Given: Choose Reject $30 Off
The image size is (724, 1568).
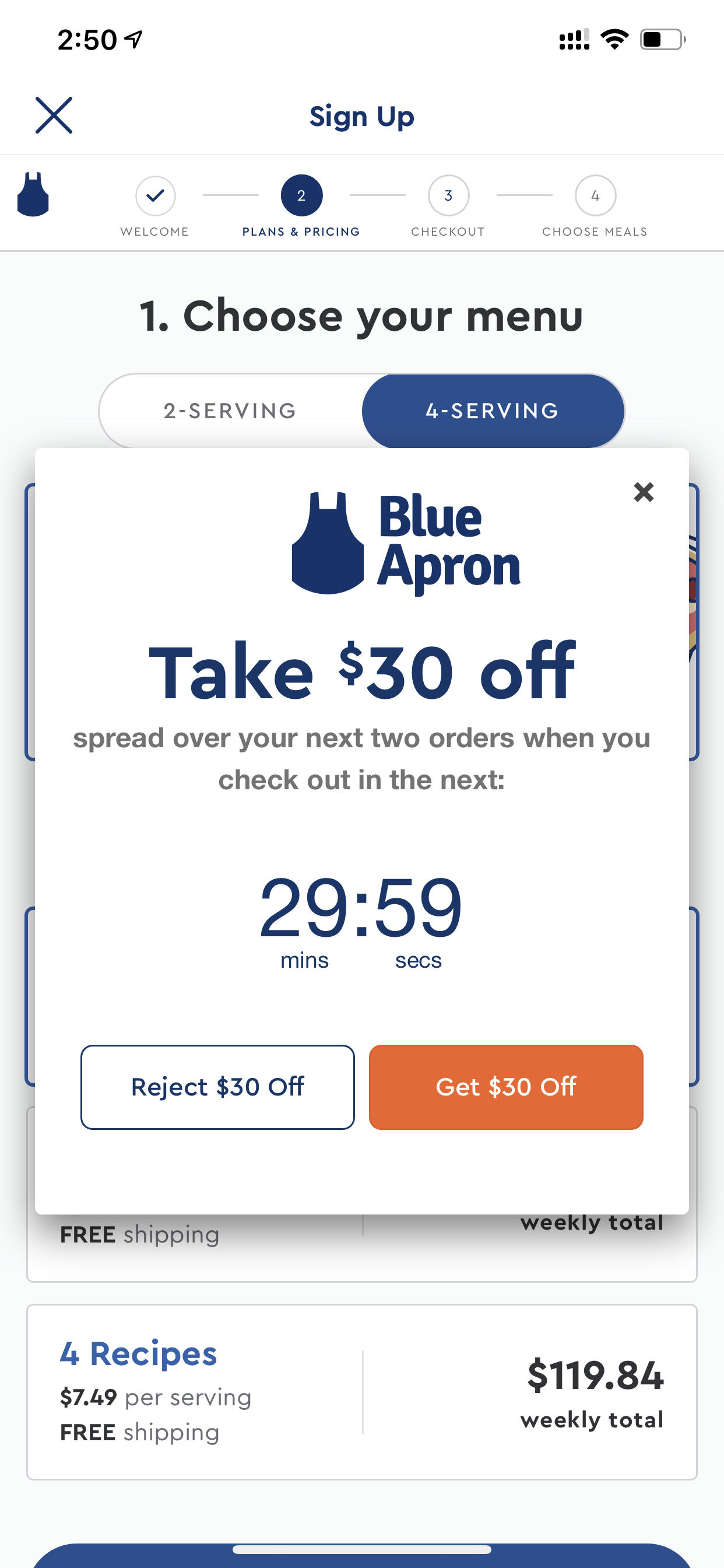Looking at the screenshot, I should 217,1087.
